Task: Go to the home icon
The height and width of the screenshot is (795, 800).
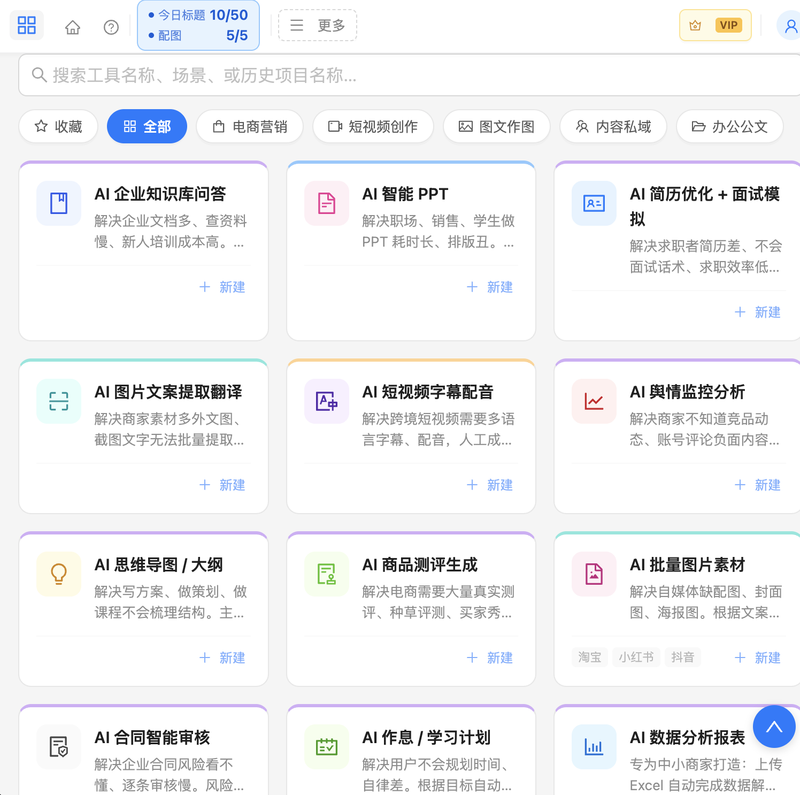Action: 72,27
